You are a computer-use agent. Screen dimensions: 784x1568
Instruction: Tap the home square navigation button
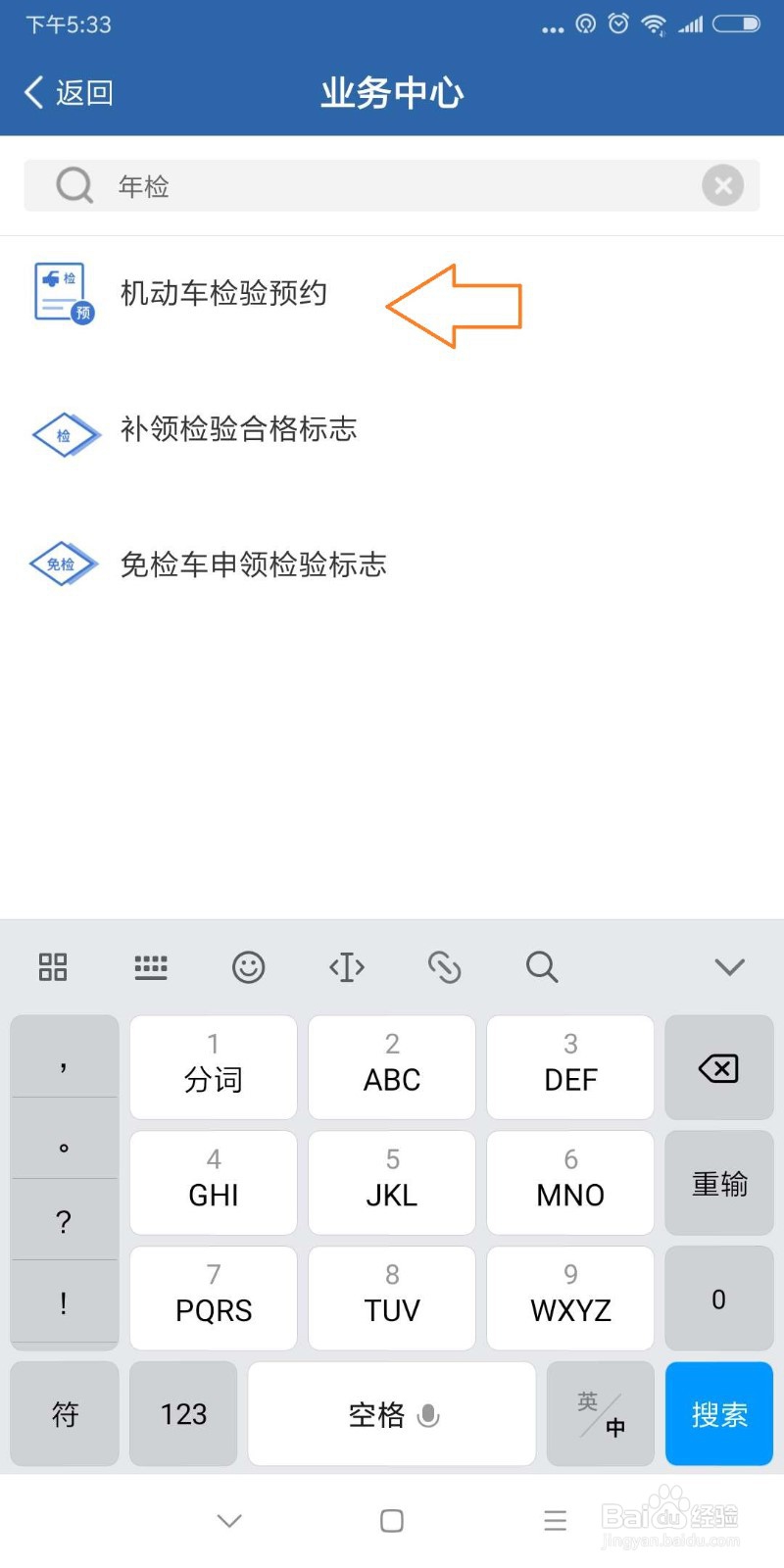tap(392, 1521)
